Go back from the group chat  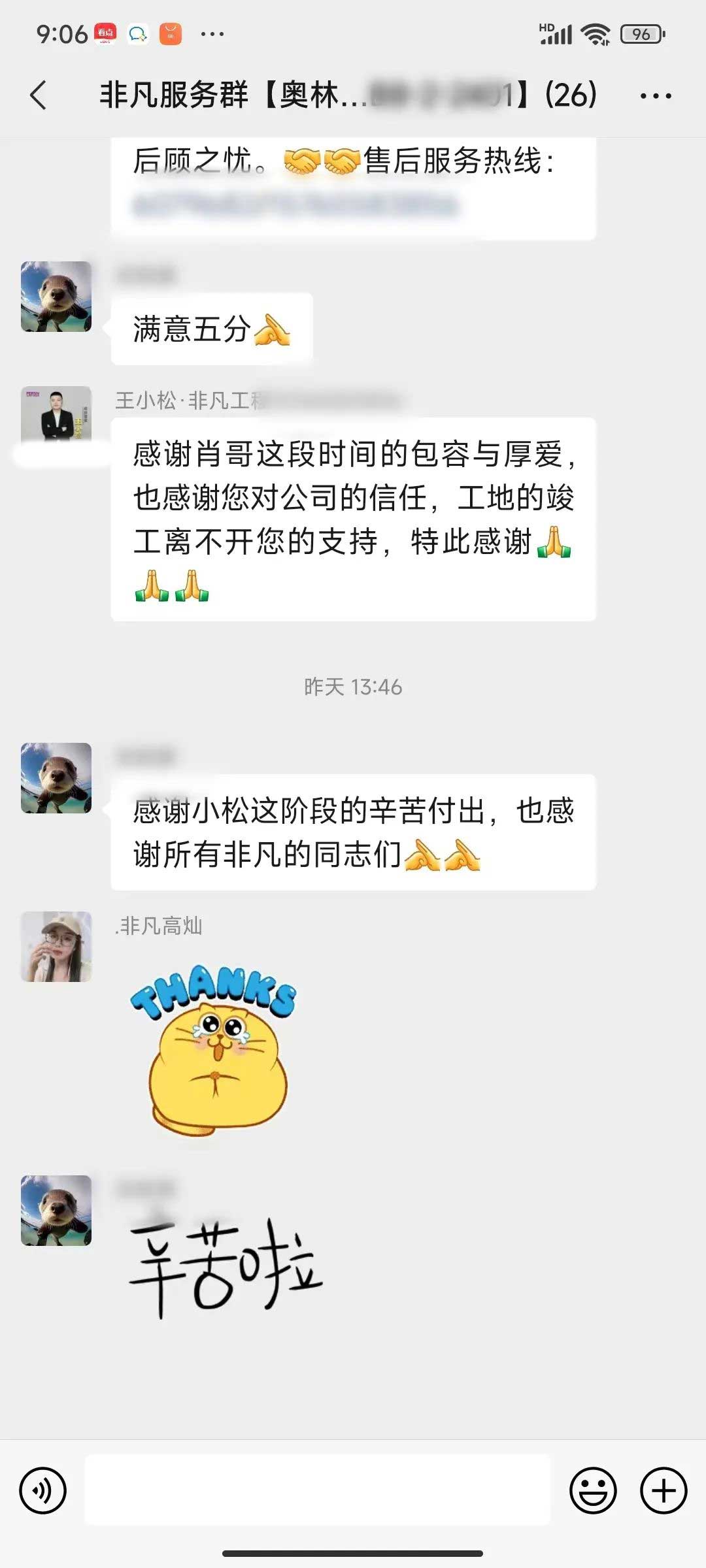[x=39, y=95]
